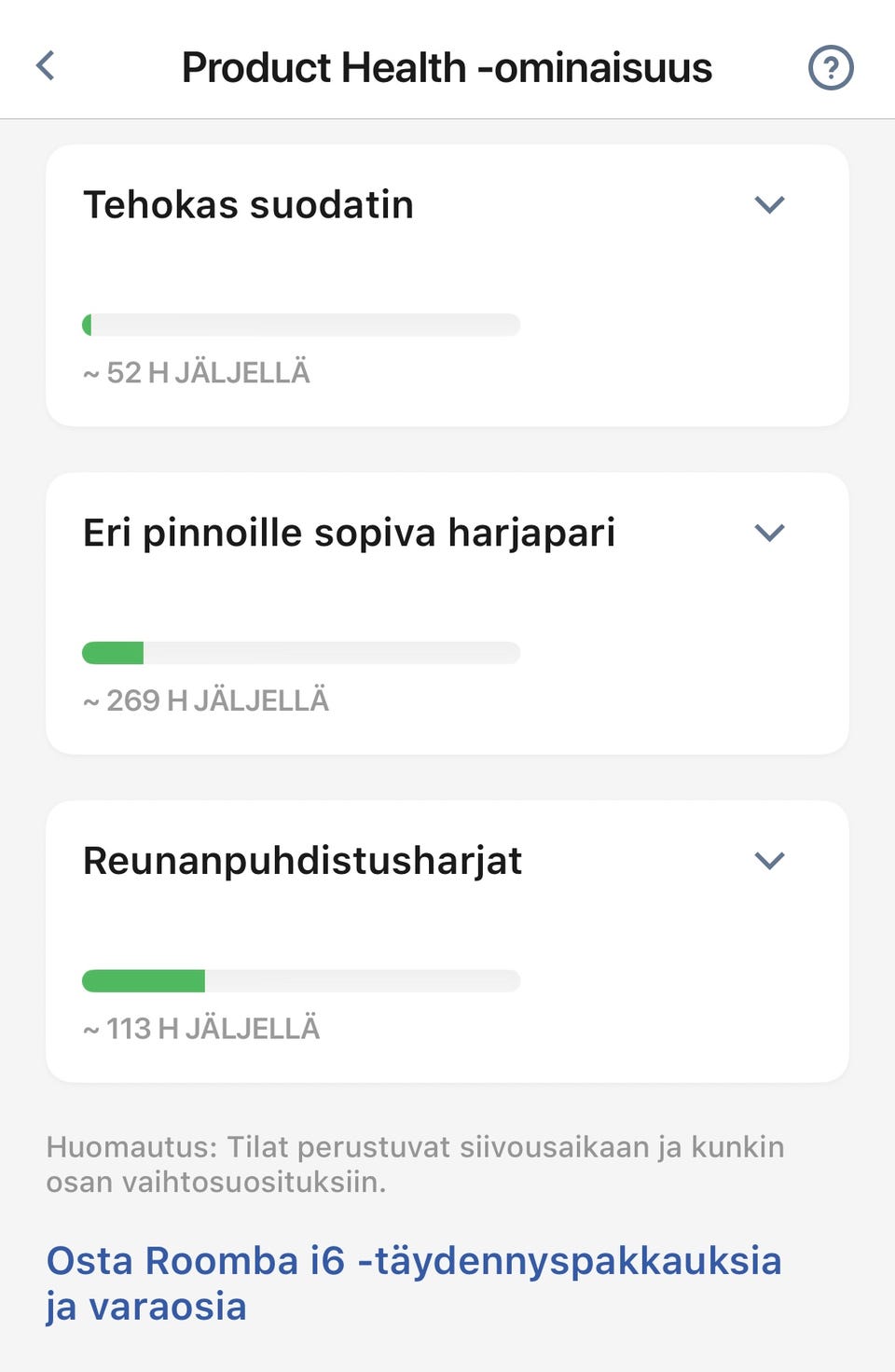Click the back arrow icon

tap(45, 66)
